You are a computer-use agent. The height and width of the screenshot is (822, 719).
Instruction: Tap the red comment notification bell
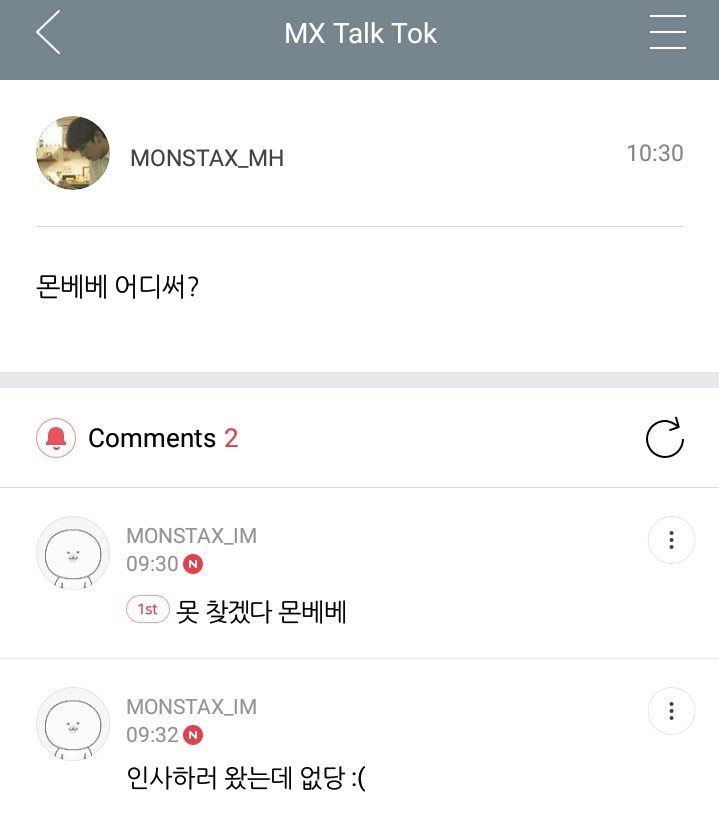click(x=56, y=438)
